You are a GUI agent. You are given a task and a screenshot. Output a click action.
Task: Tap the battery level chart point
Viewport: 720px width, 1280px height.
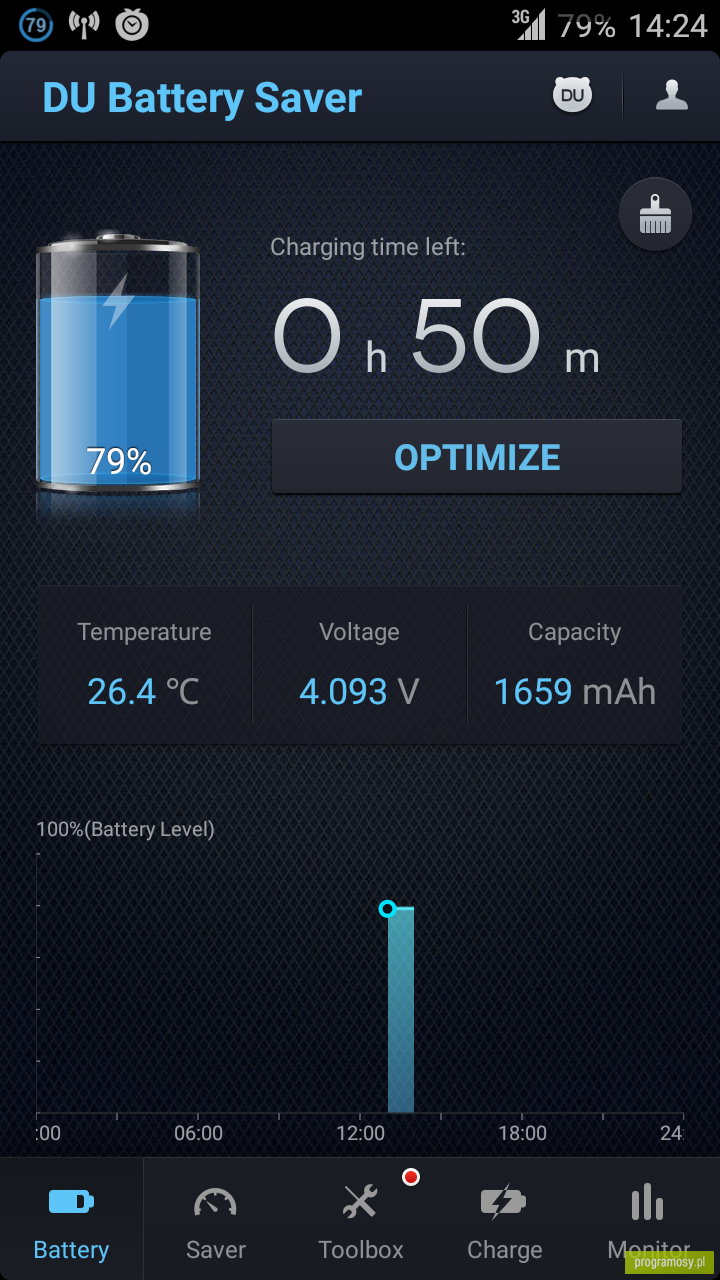(x=387, y=909)
